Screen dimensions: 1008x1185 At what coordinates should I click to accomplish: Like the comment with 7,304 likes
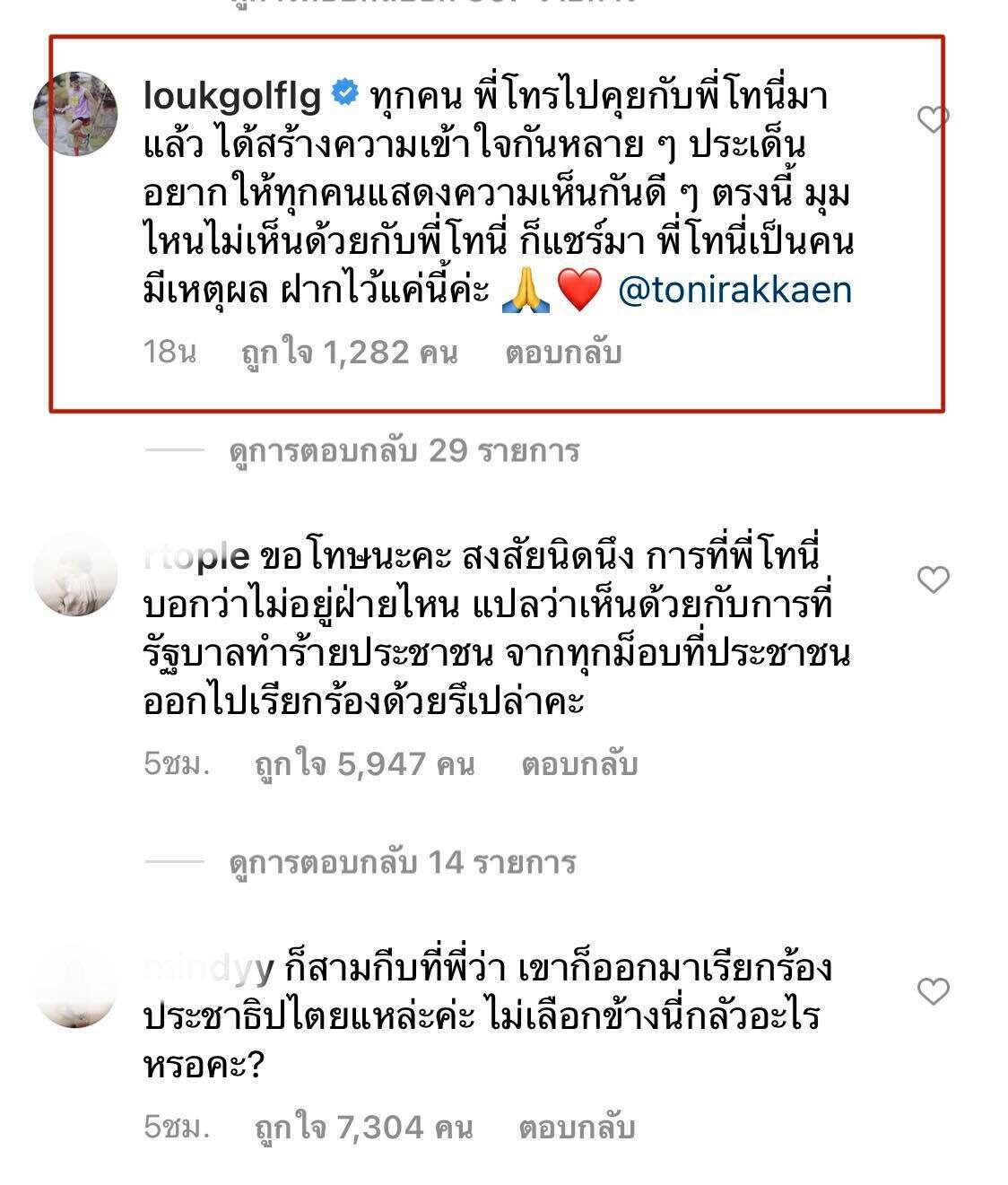[933, 991]
